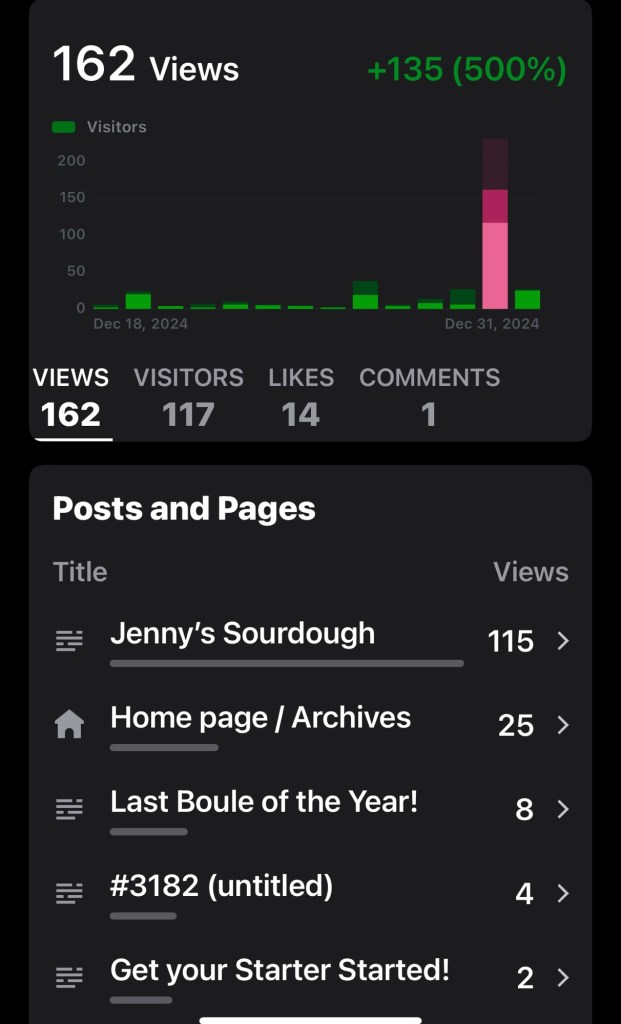Select the Views stat tab
The image size is (621, 1024).
(x=71, y=397)
